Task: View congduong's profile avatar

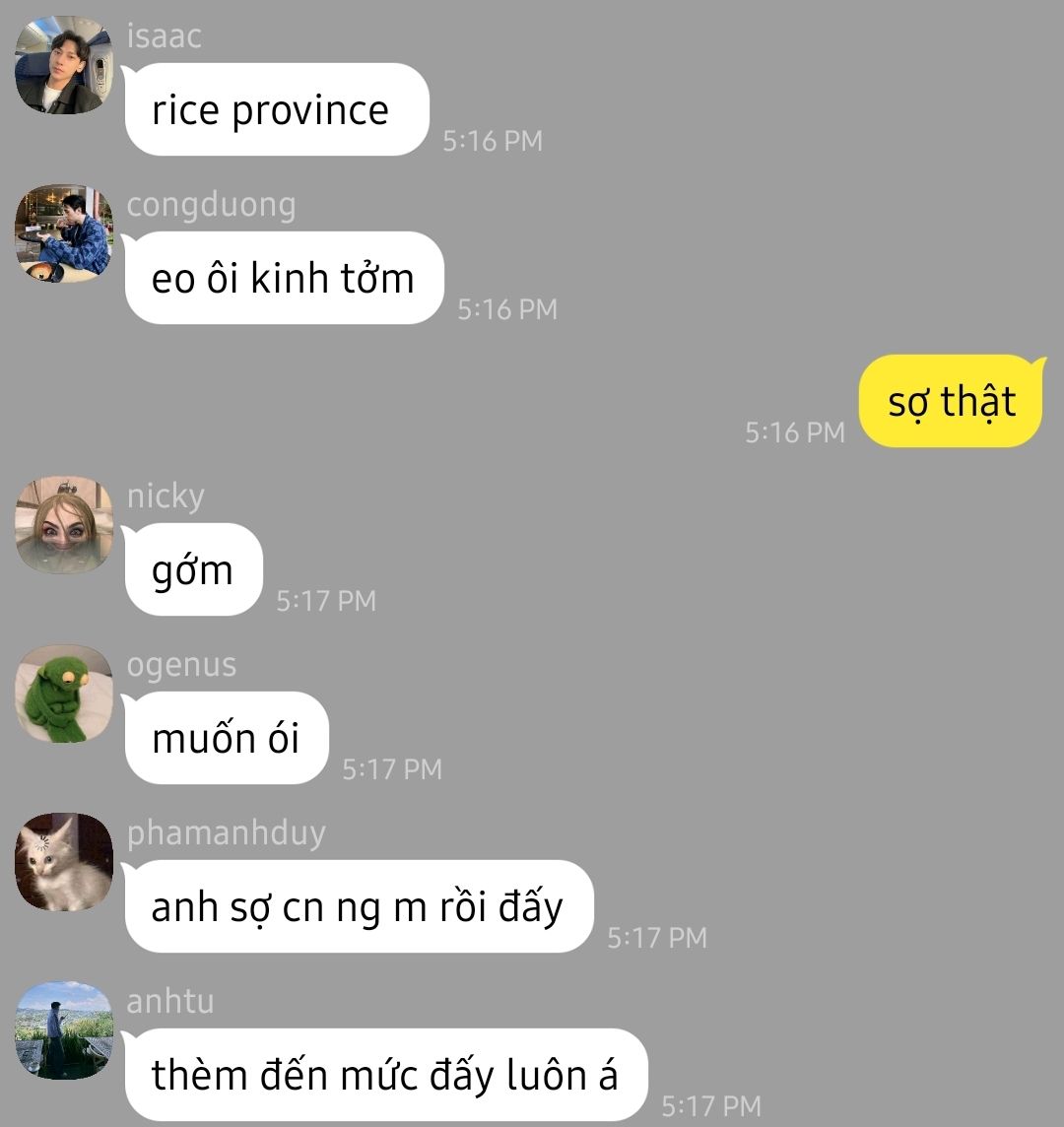Action: (x=64, y=232)
